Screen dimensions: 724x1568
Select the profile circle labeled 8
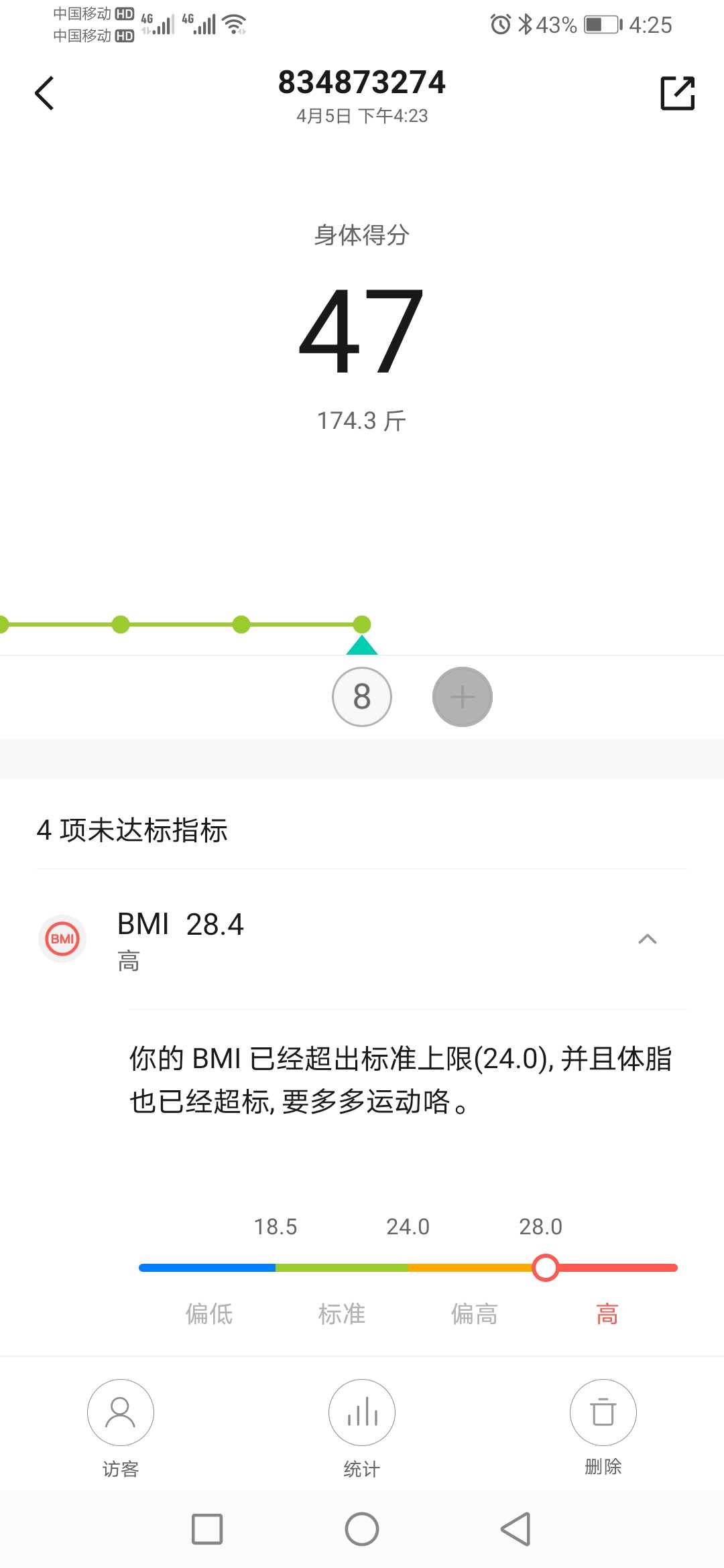[362, 697]
